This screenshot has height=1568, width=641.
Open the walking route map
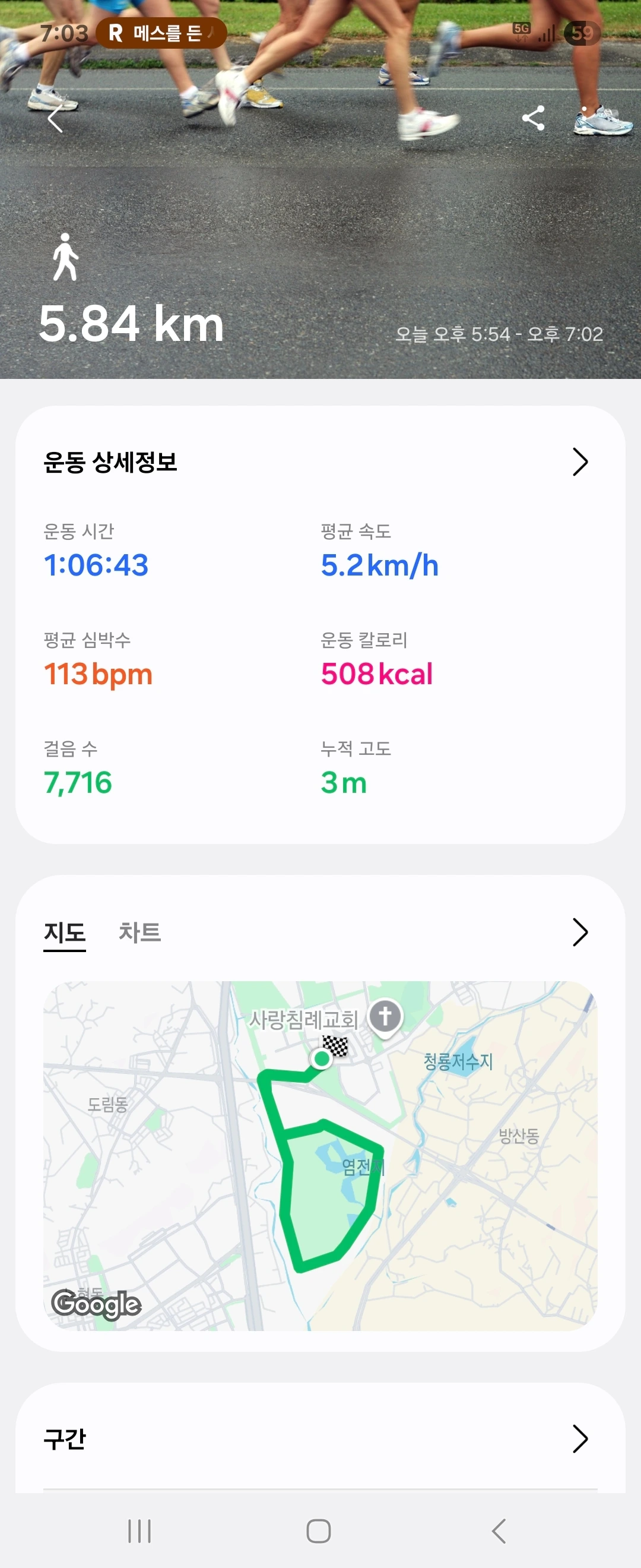point(320,1158)
